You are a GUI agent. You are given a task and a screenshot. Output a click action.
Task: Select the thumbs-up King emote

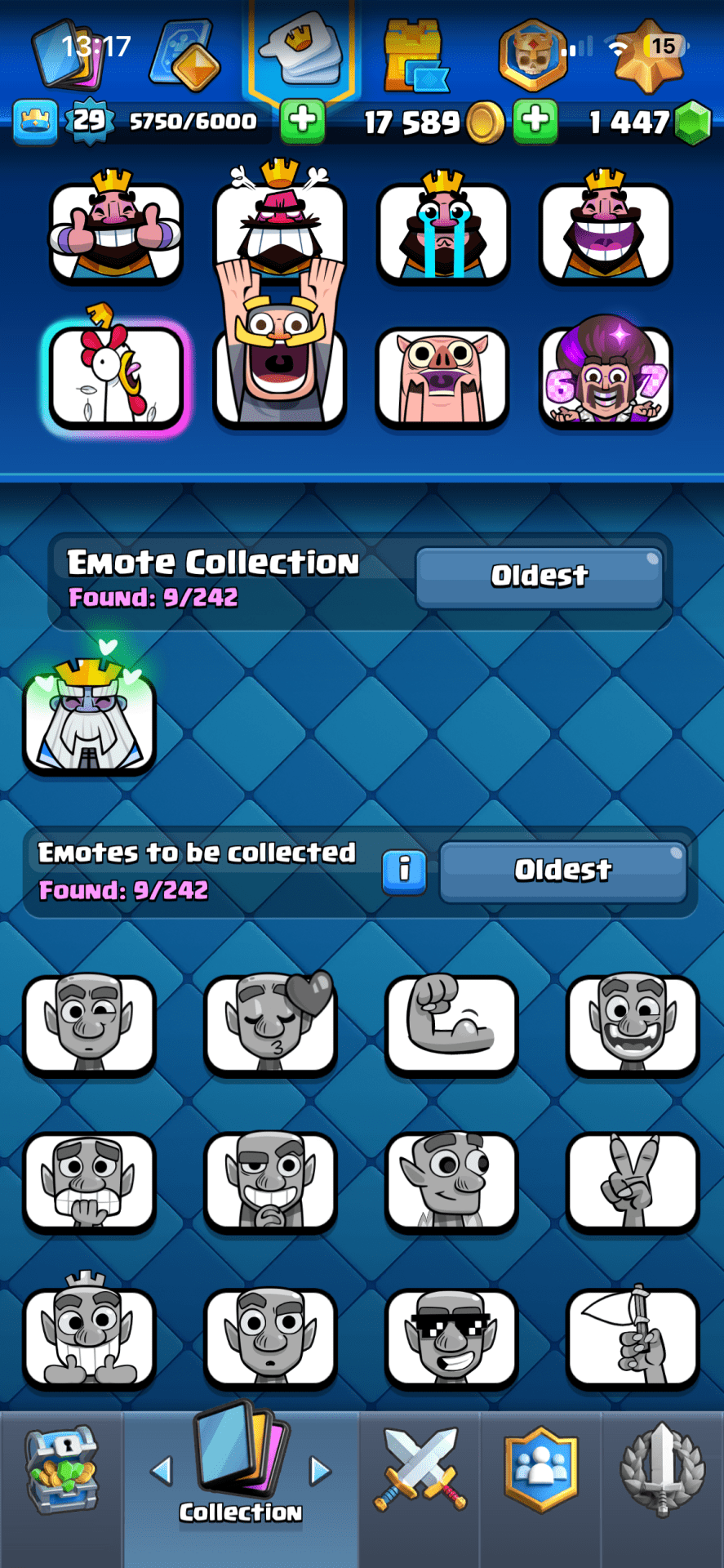(x=115, y=232)
